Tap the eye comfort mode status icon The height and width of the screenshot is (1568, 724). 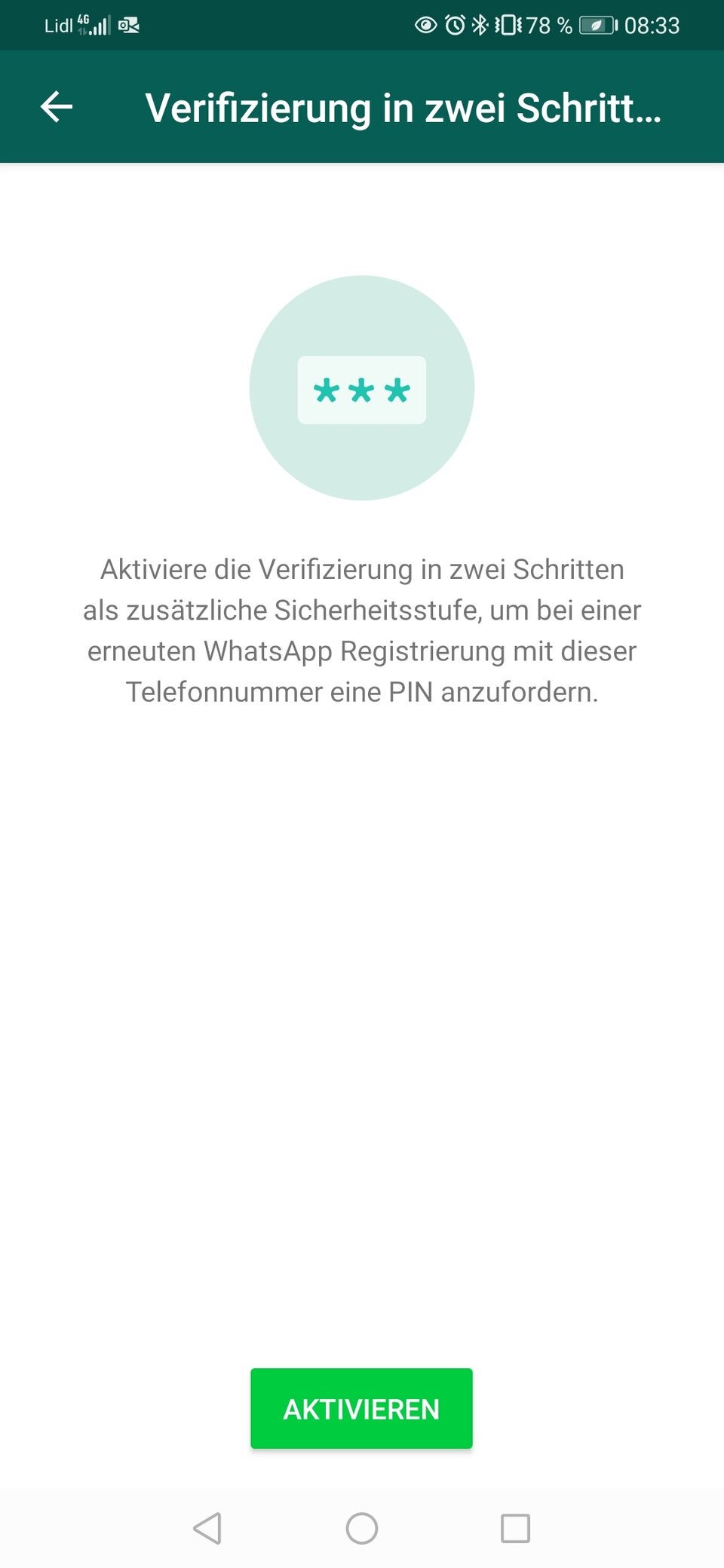click(x=425, y=25)
